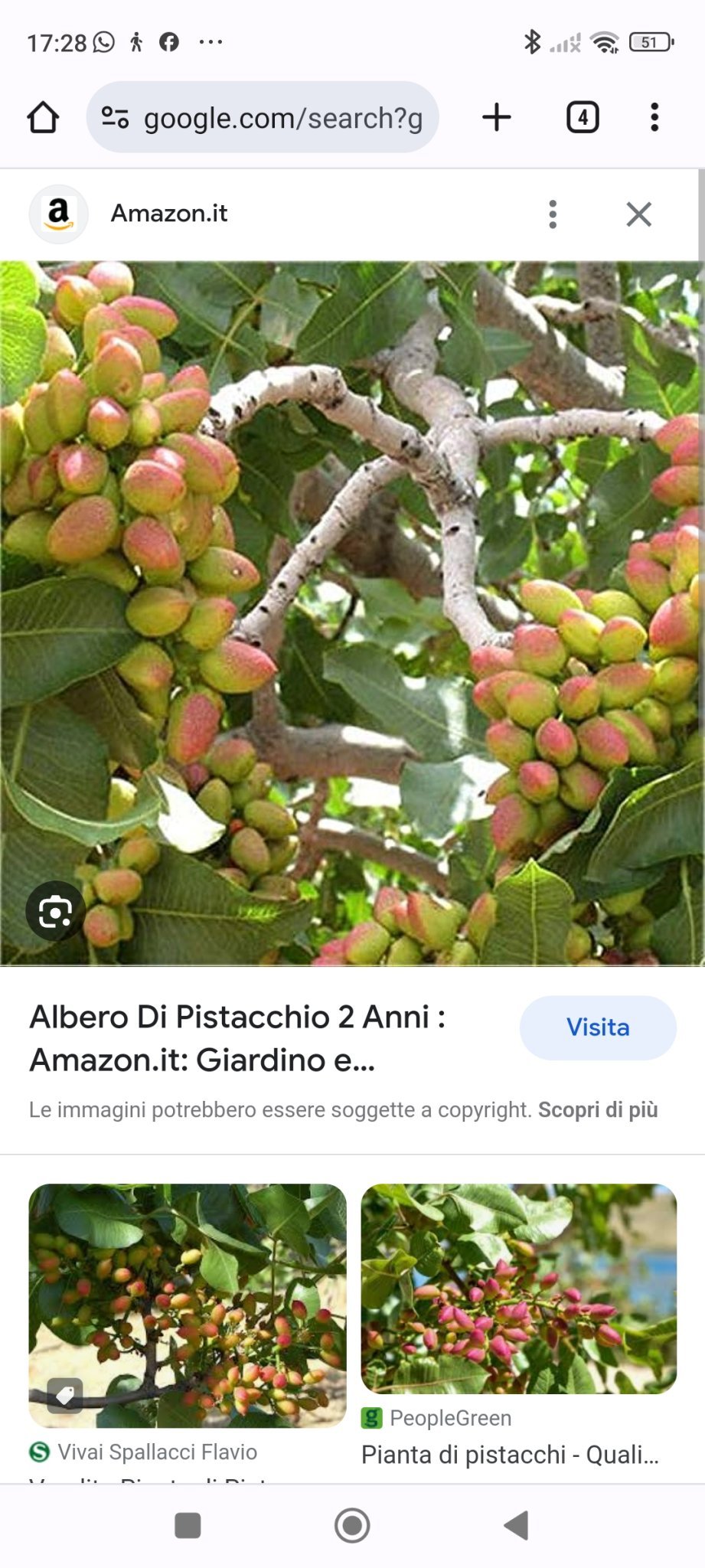Go back using the system back button
The width and height of the screenshot is (705, 1568).
(517, 1525)
